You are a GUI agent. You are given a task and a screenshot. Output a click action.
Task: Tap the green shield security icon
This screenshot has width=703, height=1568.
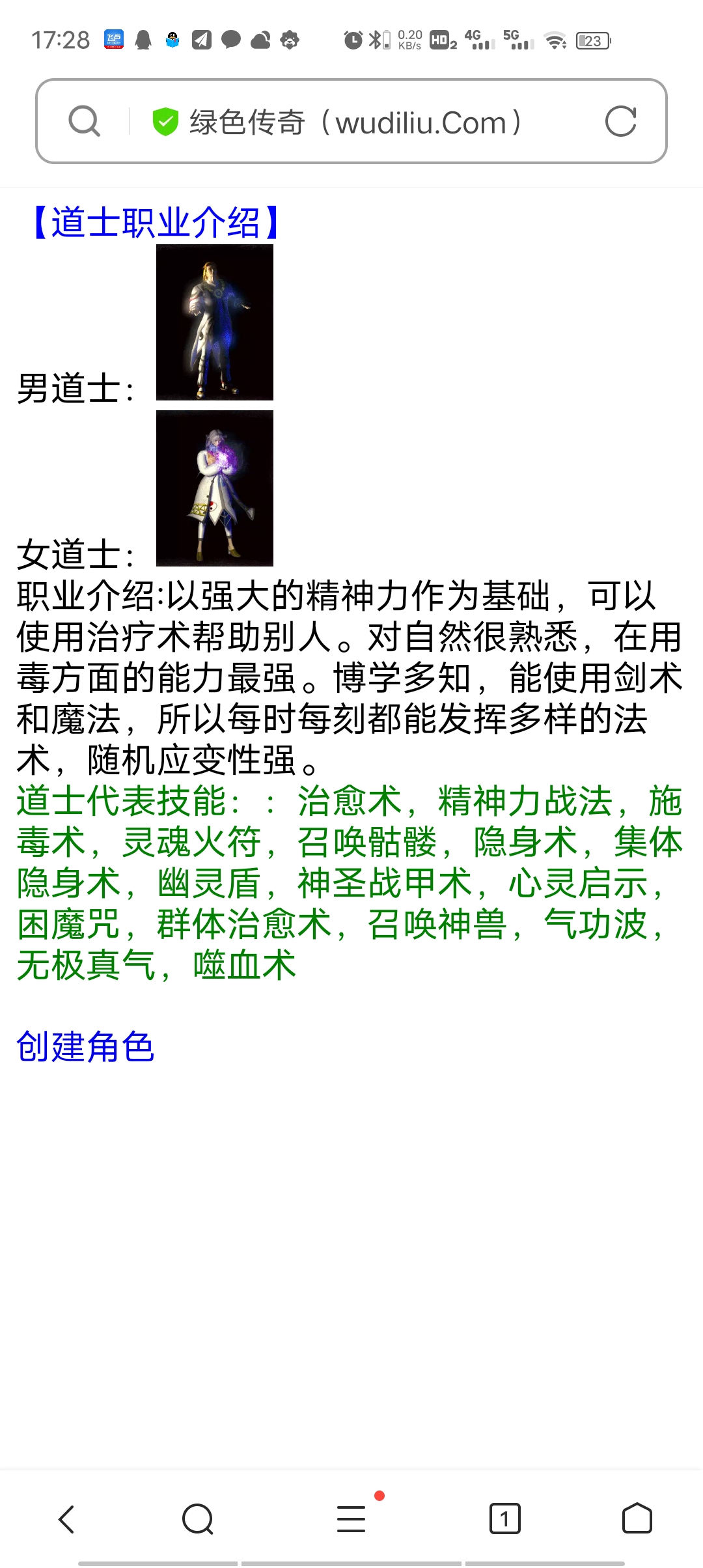coord(165,122)
